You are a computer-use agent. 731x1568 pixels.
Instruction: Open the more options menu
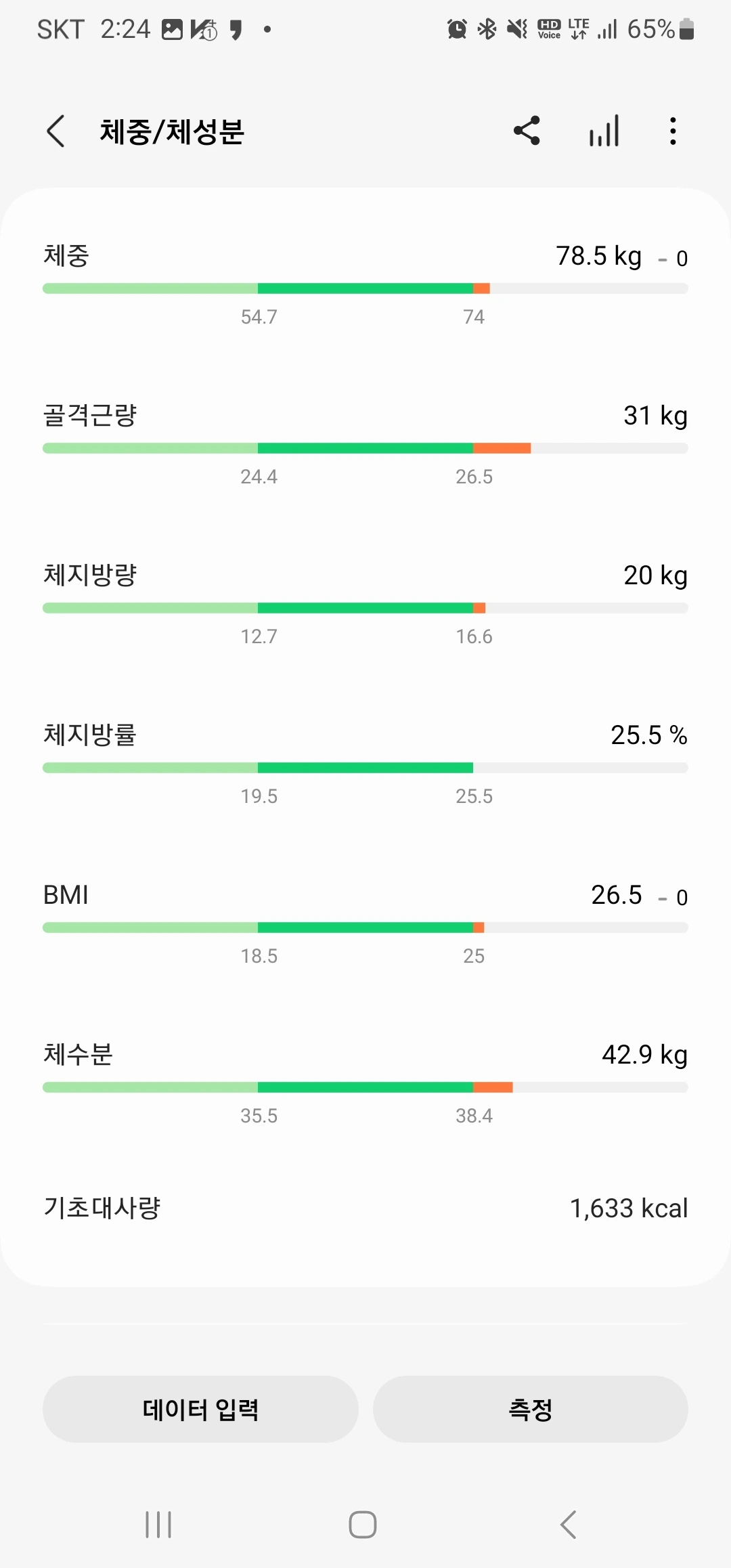672,131
